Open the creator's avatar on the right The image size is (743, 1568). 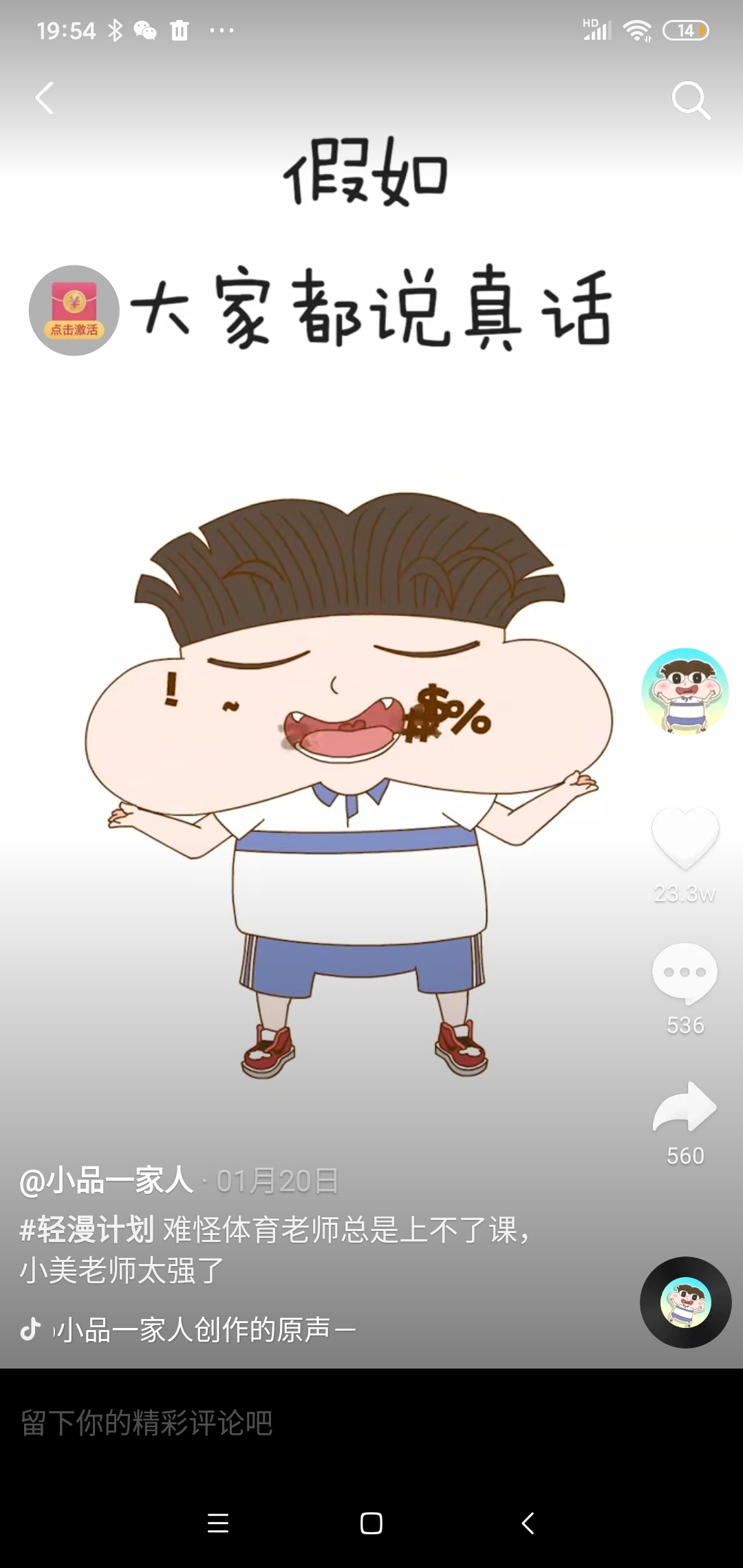tap(685, 691)
